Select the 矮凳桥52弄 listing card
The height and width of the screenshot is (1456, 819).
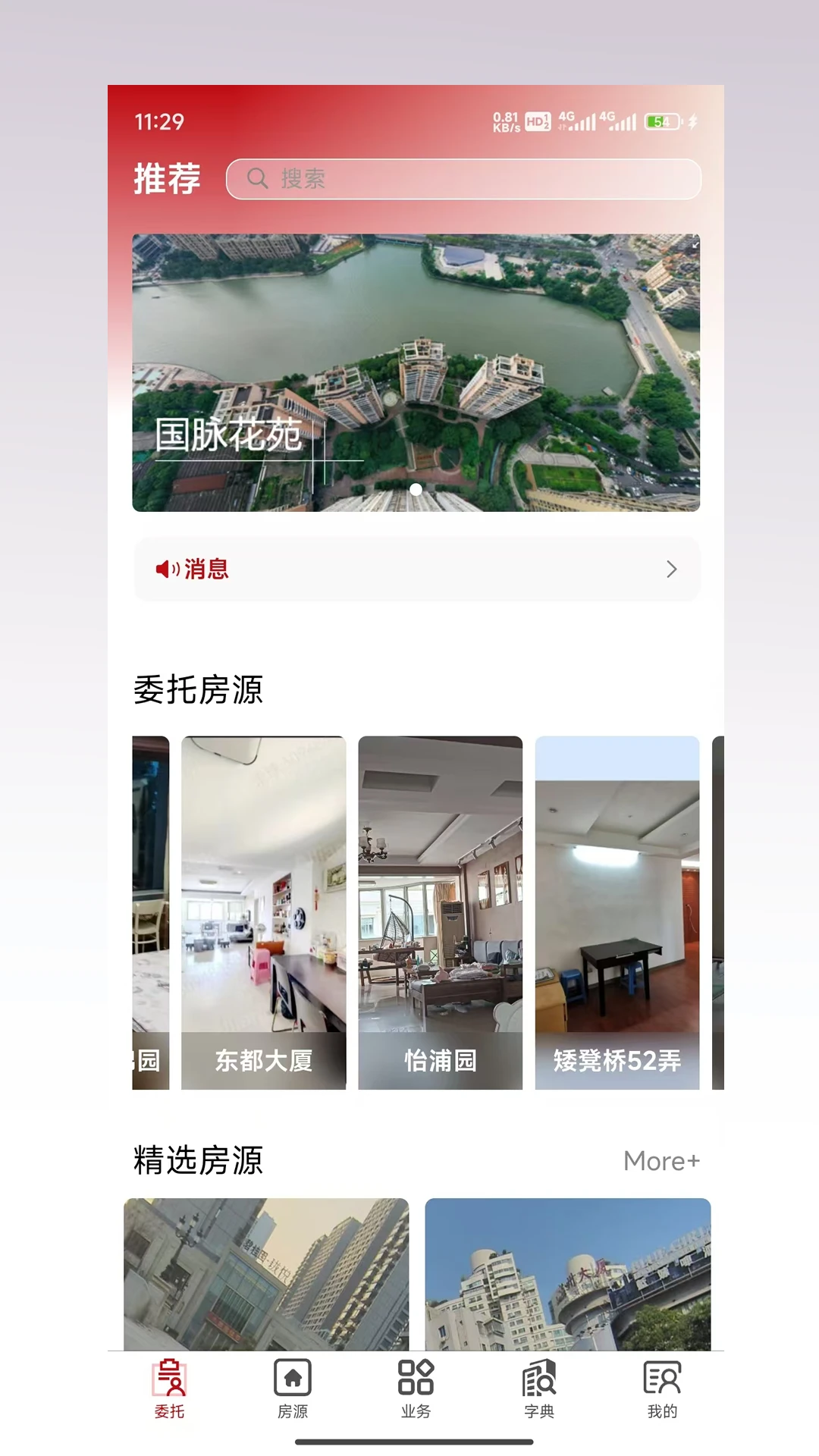point(617,912)
